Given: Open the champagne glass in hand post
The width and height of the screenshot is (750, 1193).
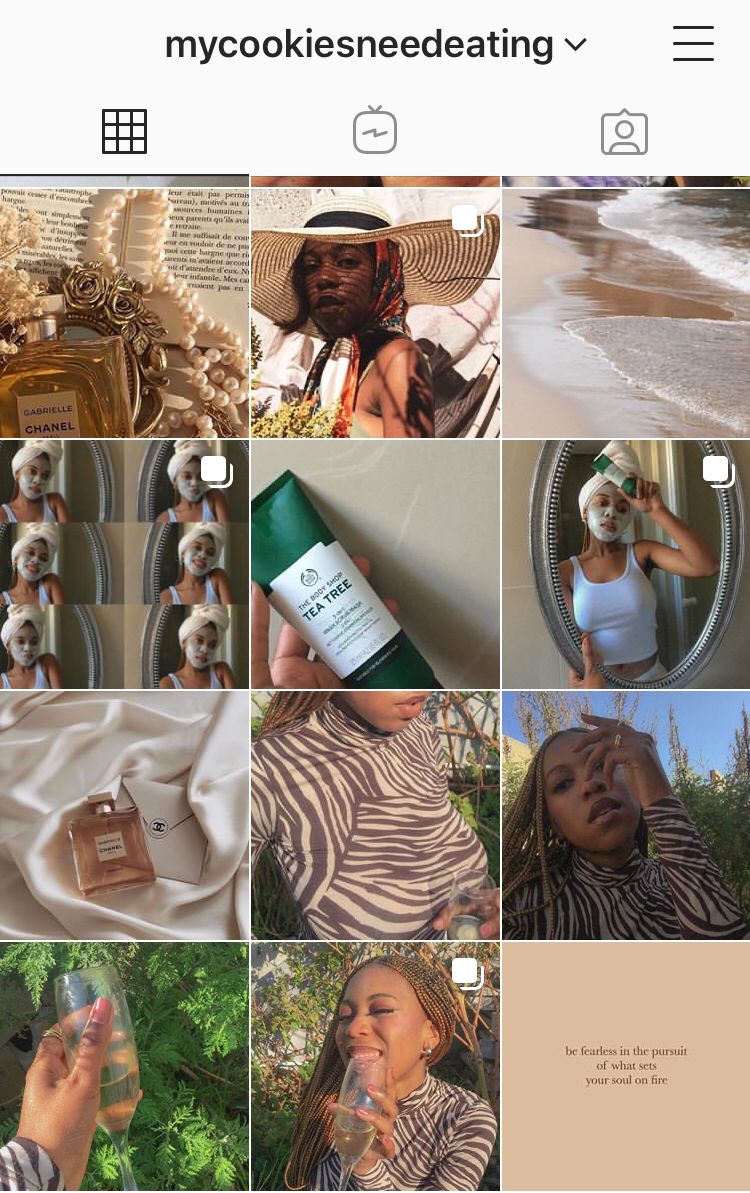Looking at the screenshot, I should click(124, 1067).
